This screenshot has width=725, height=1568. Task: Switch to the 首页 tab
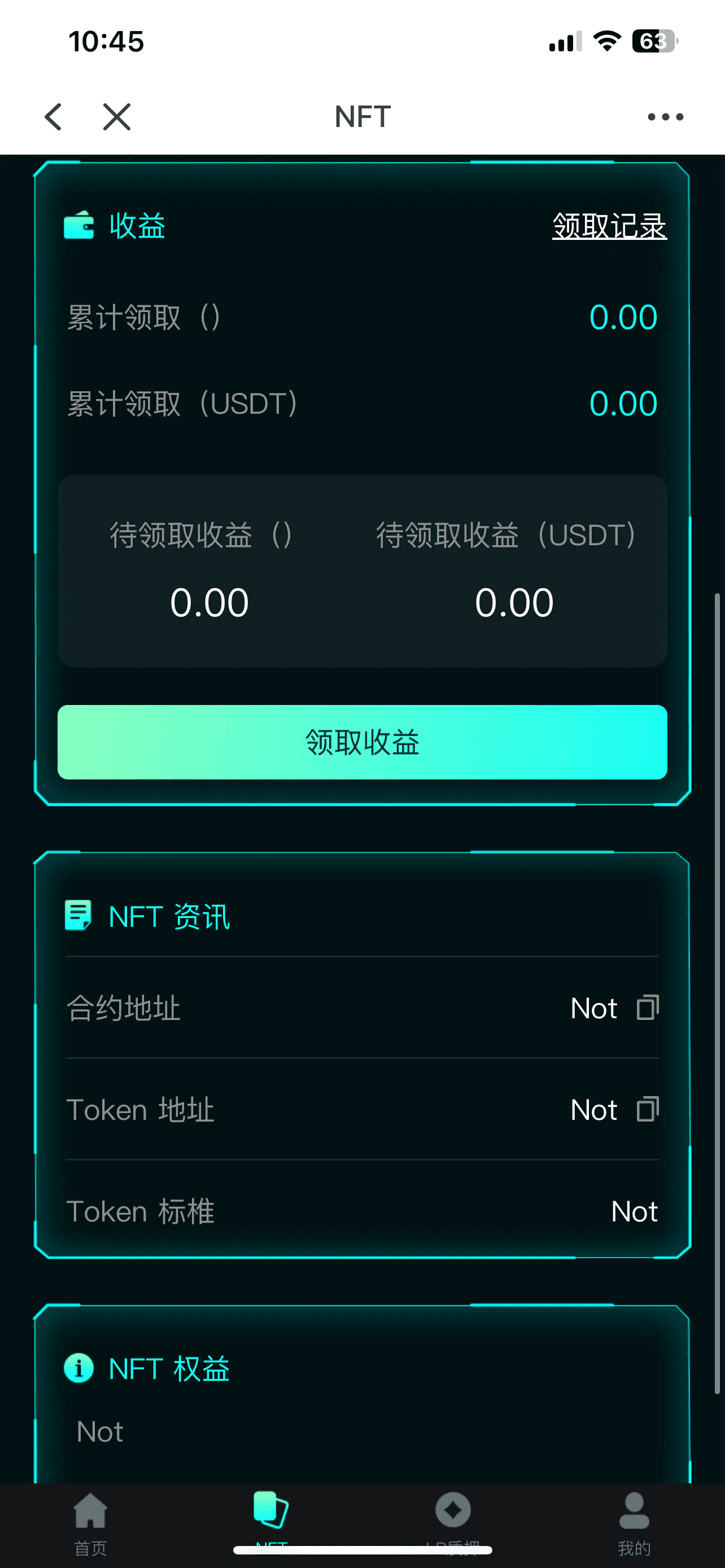tap(90, 1519)
